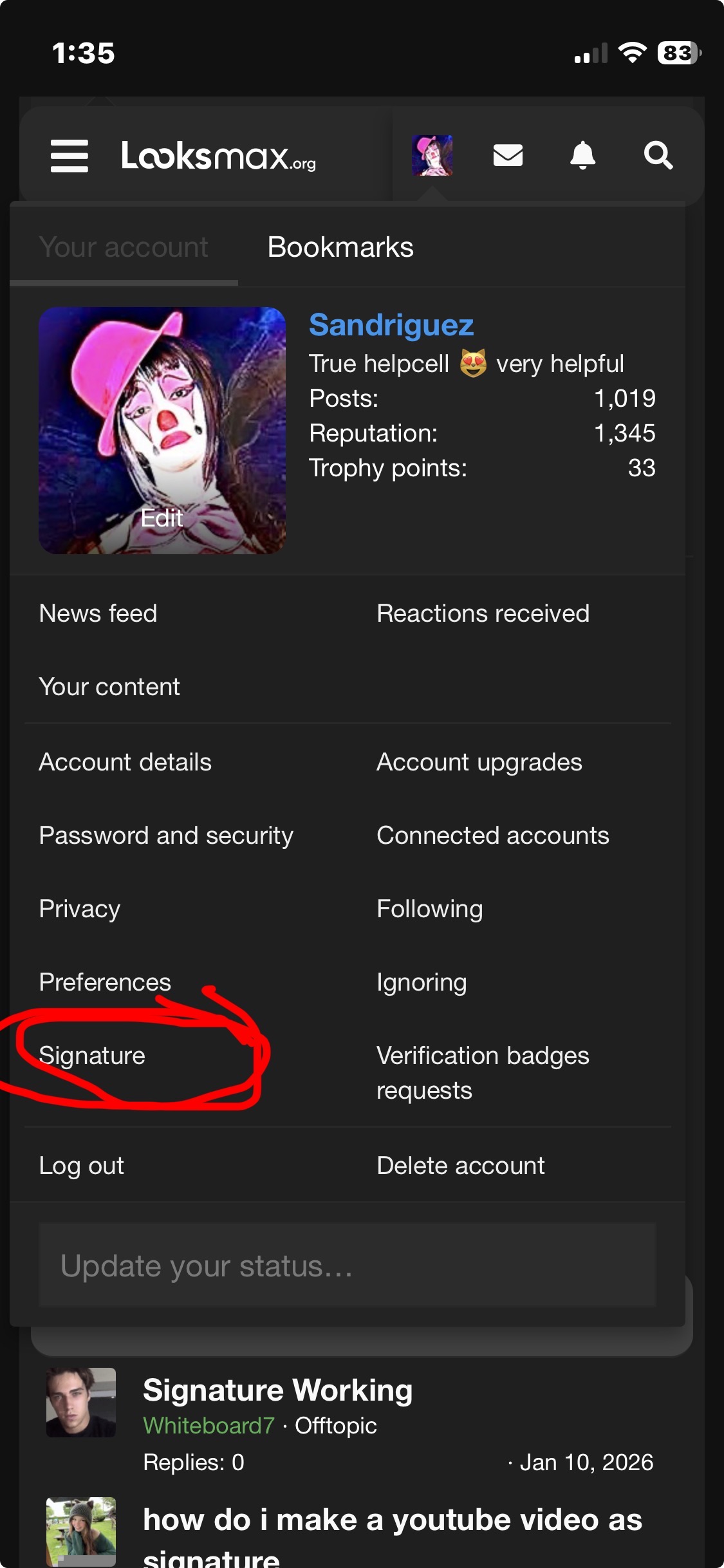Open the Sandriguez profile link
The height and width of the screenshot is (1568, 724).
[391, 325]
